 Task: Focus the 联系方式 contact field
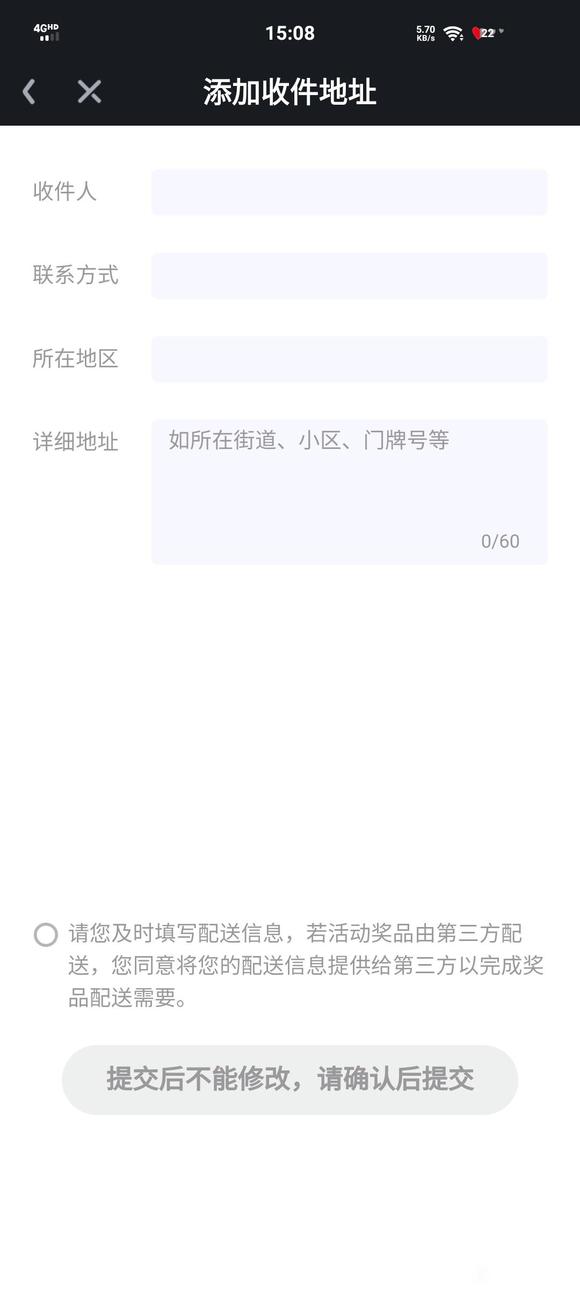tap(349, 275)
